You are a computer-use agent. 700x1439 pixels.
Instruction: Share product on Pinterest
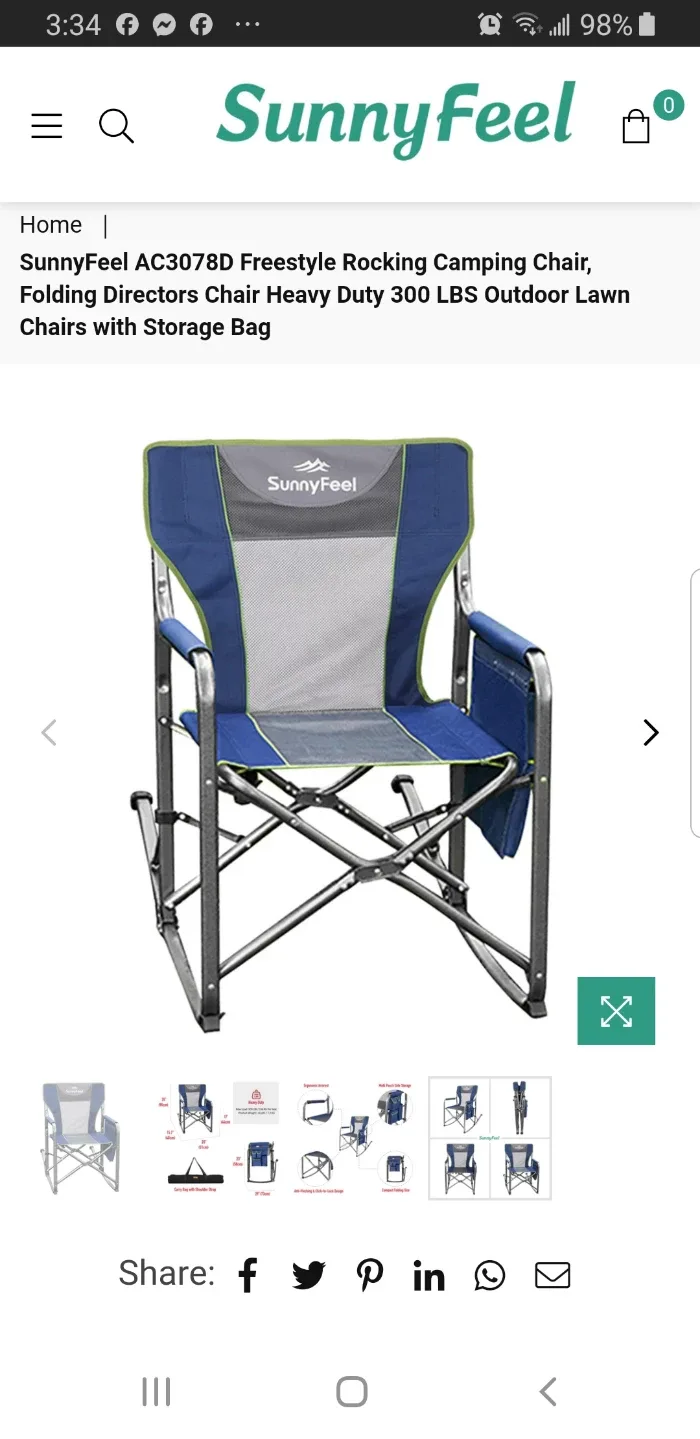point(369,1275)
